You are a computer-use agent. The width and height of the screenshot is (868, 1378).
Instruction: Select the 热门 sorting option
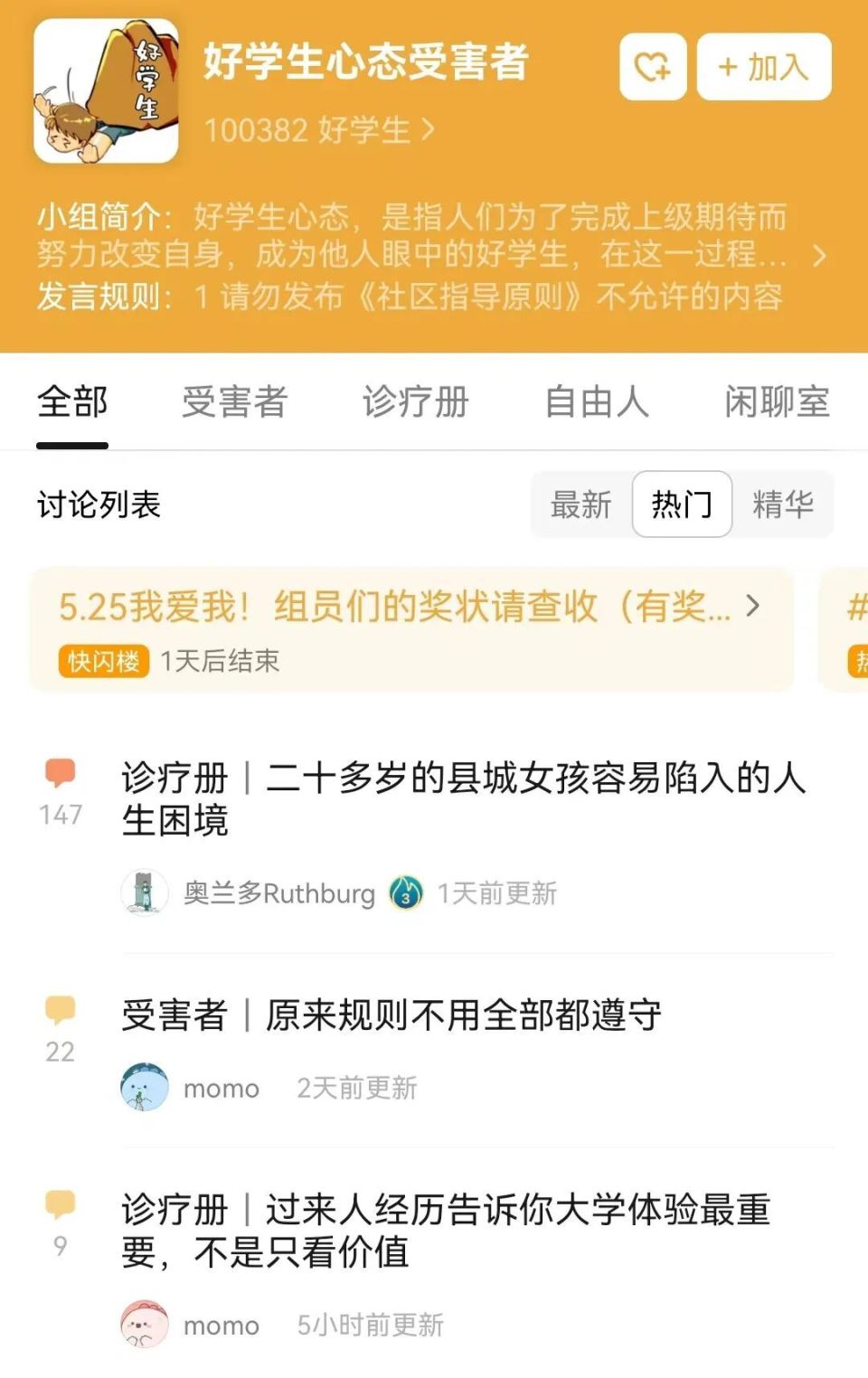(683, 505)
